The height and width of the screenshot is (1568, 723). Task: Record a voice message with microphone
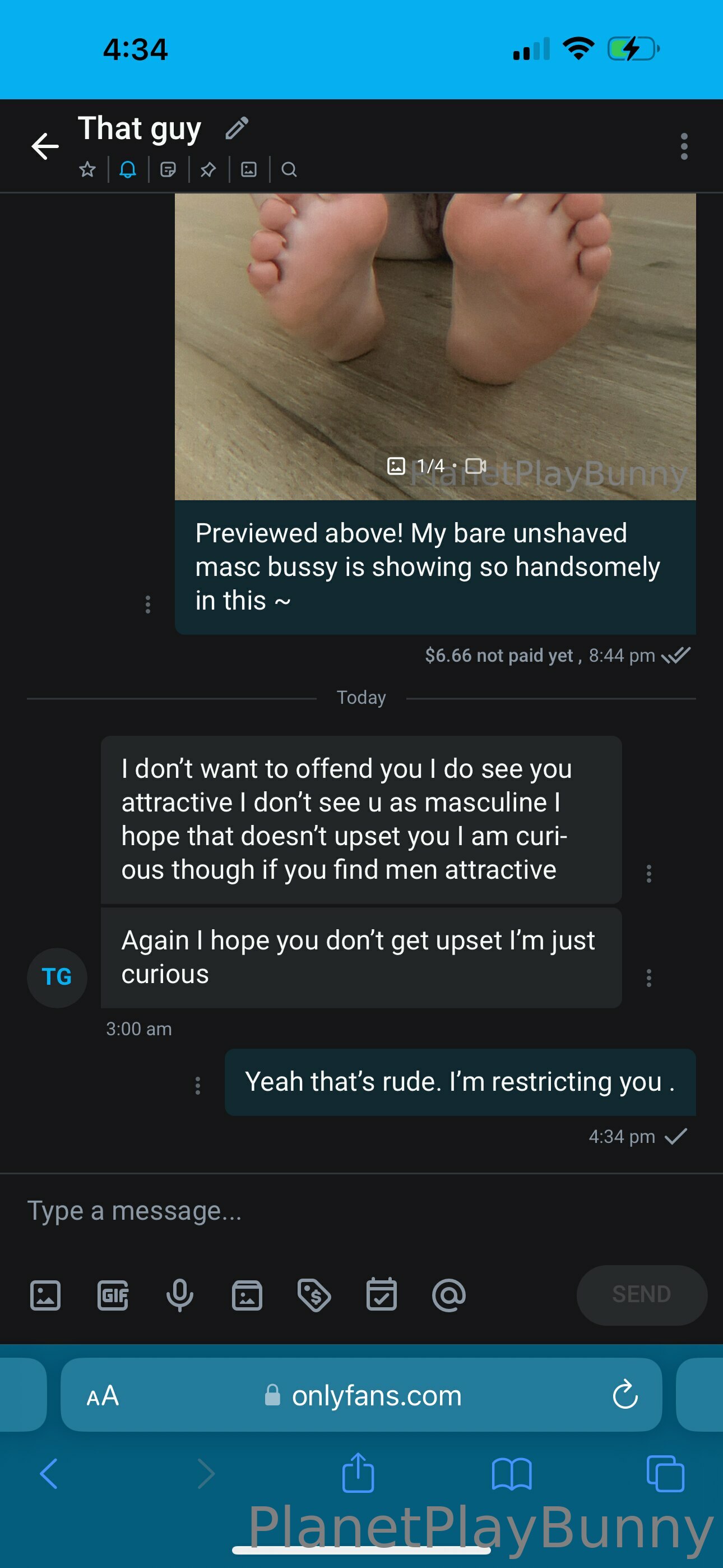(x=179, y=1295)
